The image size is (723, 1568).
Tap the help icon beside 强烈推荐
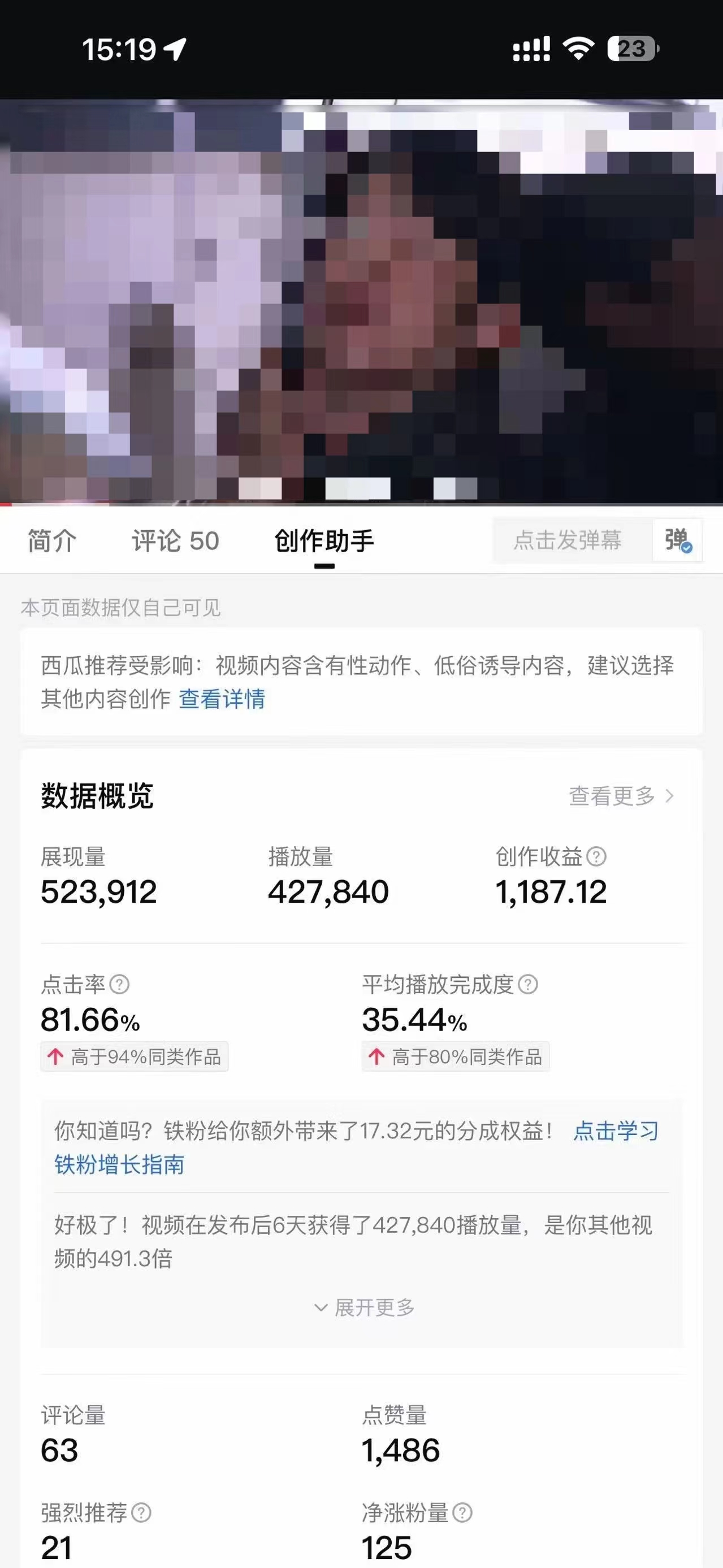tap(141, 1513)
